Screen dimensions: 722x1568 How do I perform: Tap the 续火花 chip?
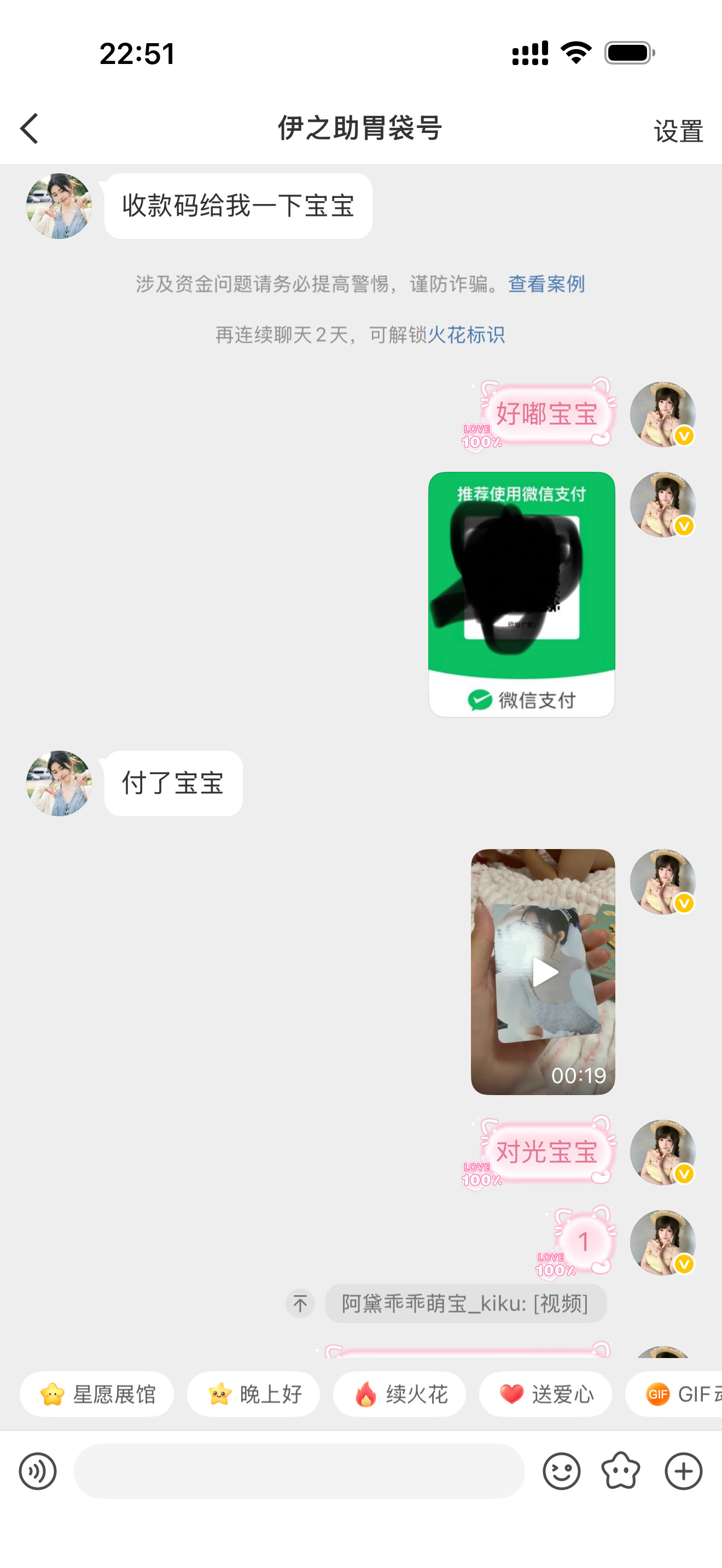pyautogui.click(x=399, y=1393)
